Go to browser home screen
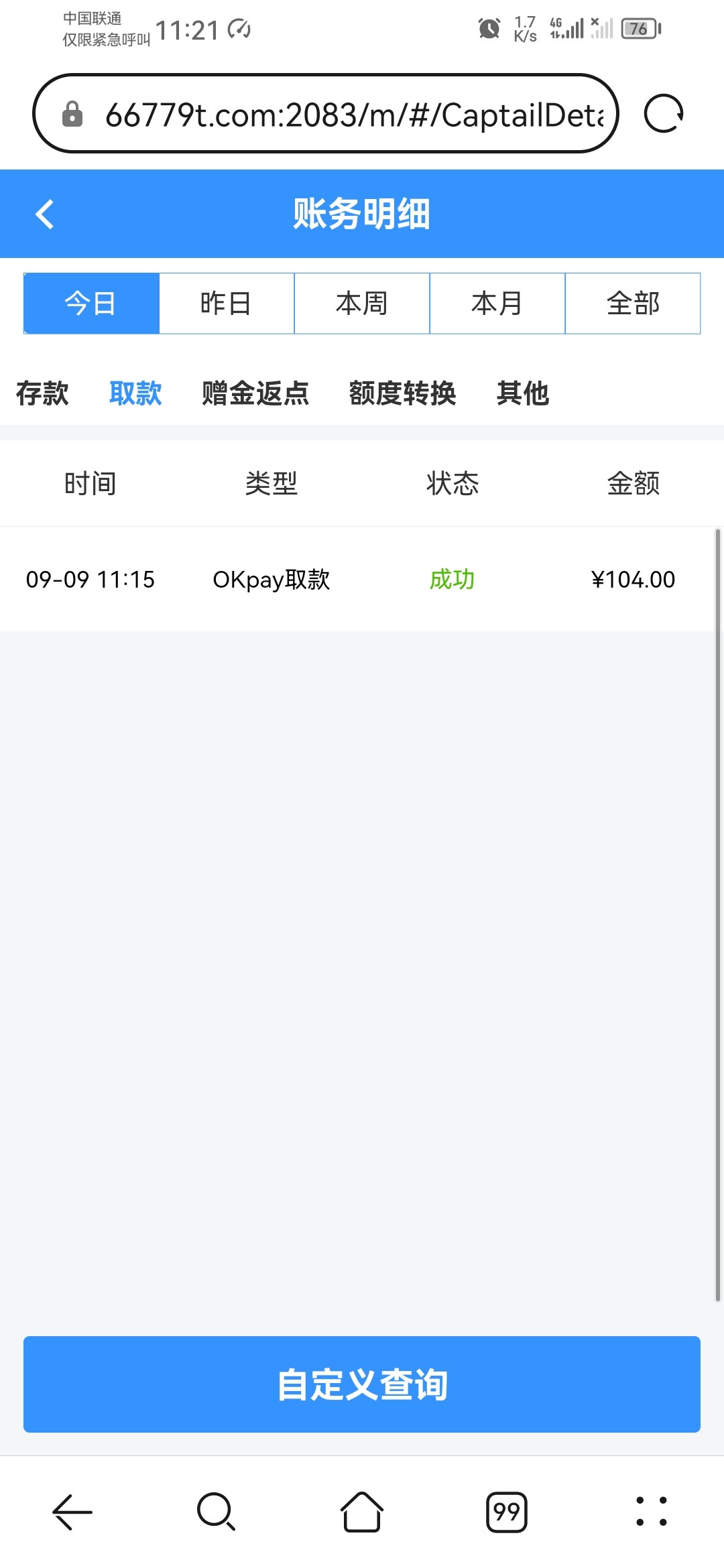This screenshot has height=1568, width=724. click(361, 1512)
